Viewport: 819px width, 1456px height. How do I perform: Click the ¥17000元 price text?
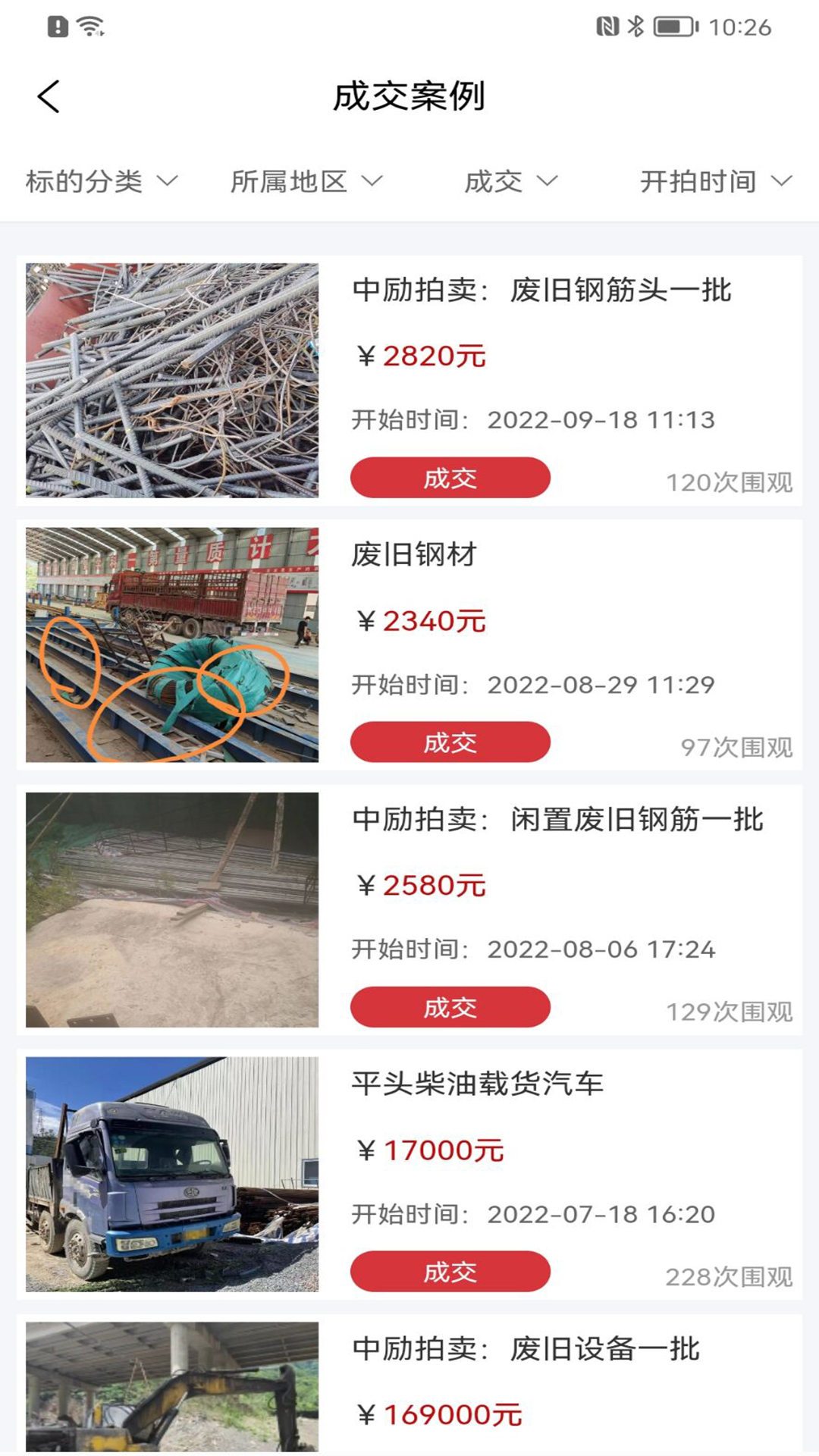click(429, 1150)
